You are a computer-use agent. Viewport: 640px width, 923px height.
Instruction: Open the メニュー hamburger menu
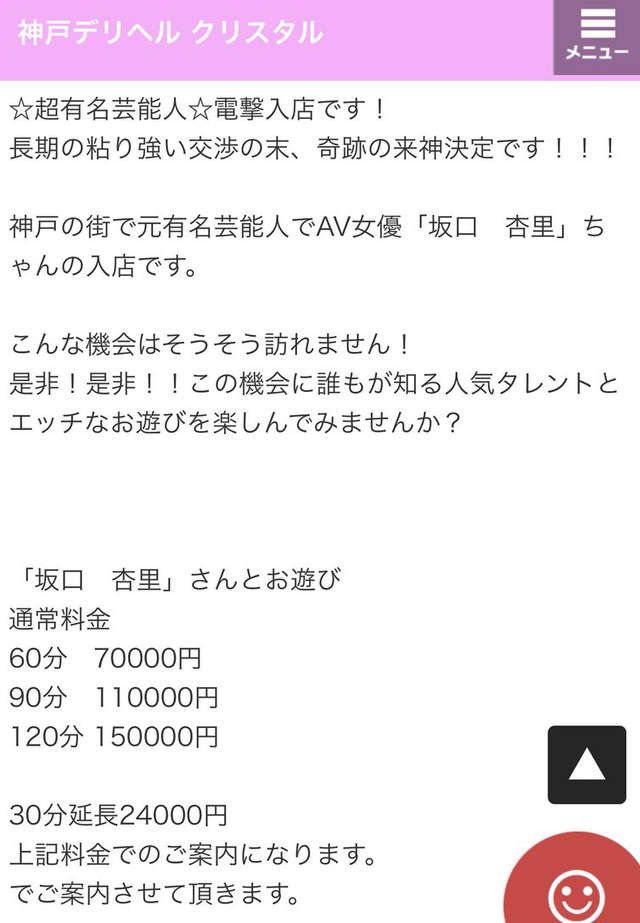(x=597, y=36)
